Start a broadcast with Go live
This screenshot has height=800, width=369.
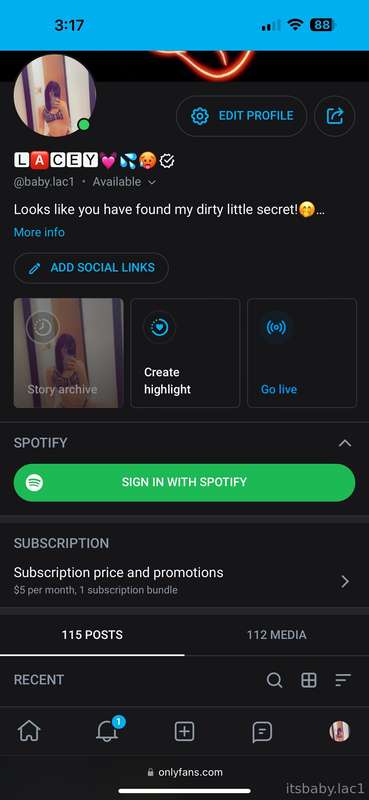point(302,353)
